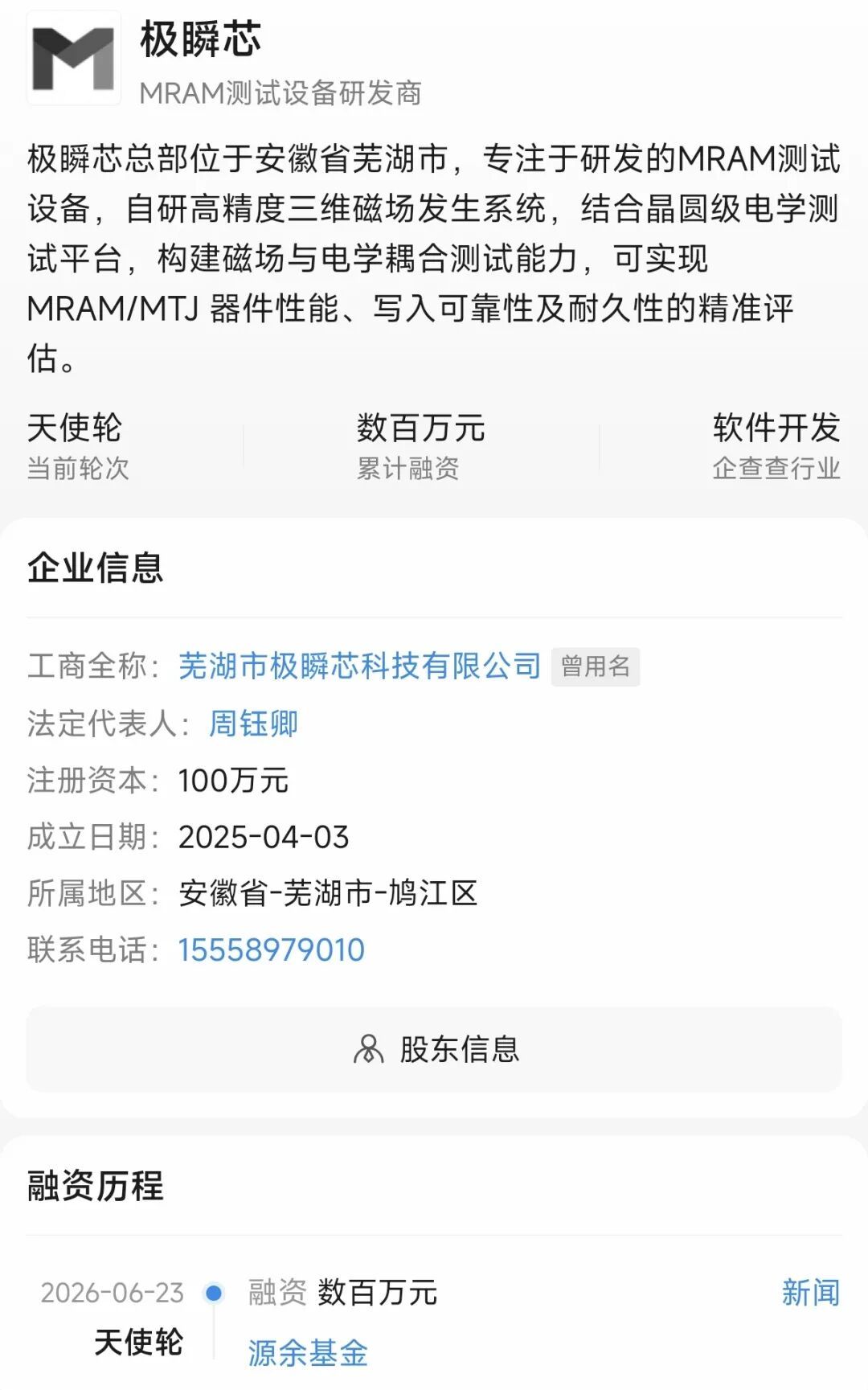Screen dimensions: 868x1390
Task: Open legal representative 周钰卿 profile
Action: click(253, 724)
